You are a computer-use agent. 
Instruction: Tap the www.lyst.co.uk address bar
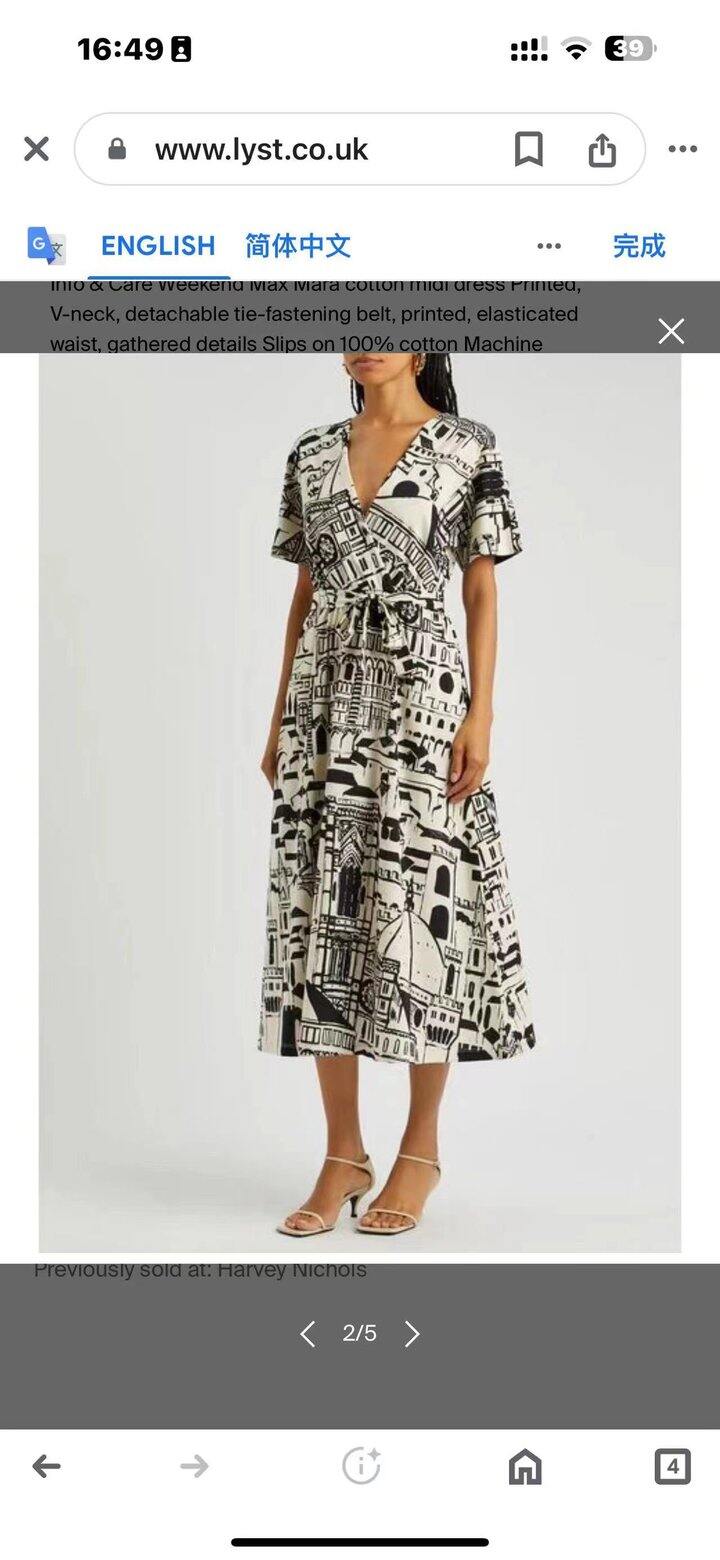tap(300, 150)
